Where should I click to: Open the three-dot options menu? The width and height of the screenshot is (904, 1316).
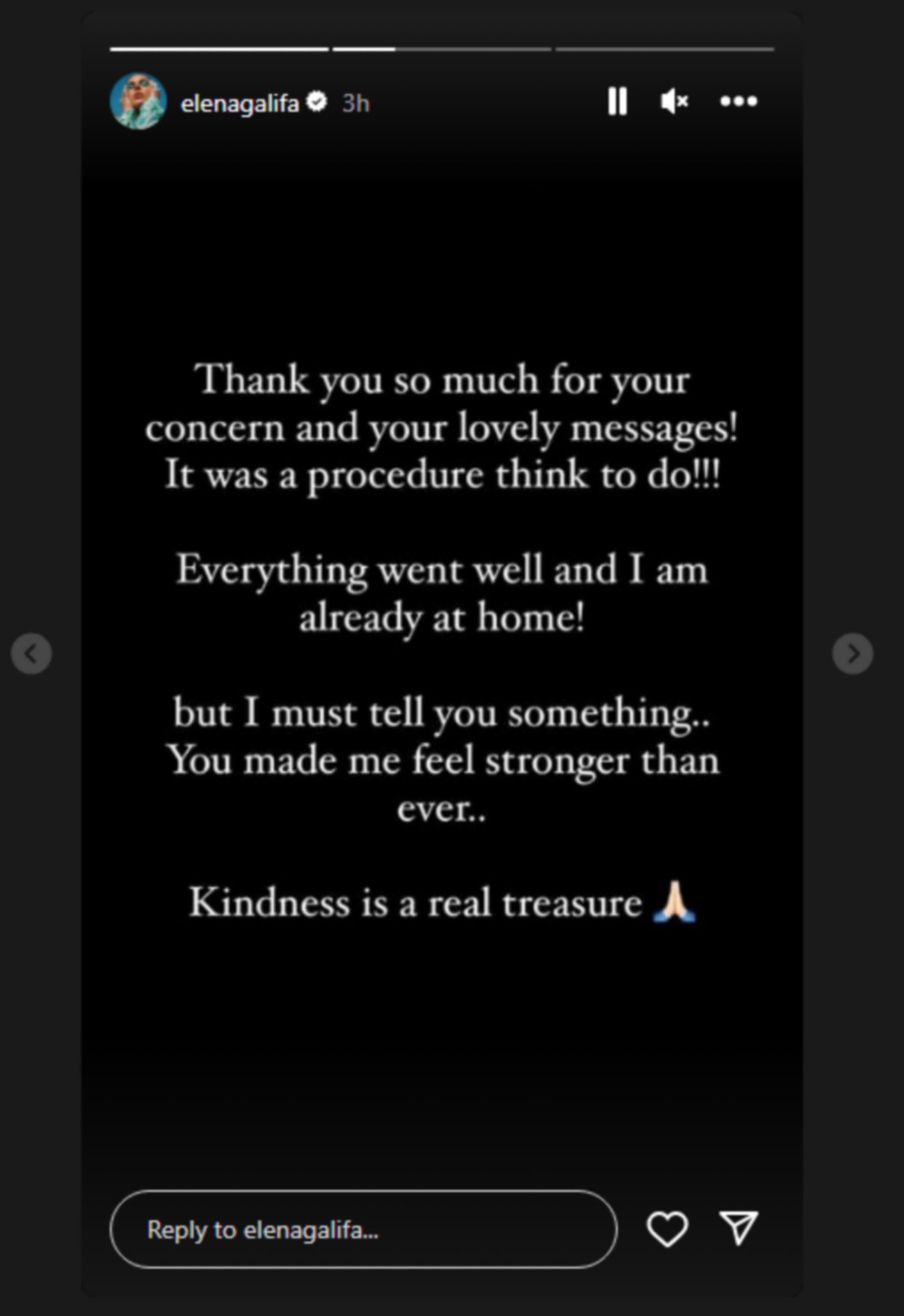pyautogui.click(x=738, y=101)
